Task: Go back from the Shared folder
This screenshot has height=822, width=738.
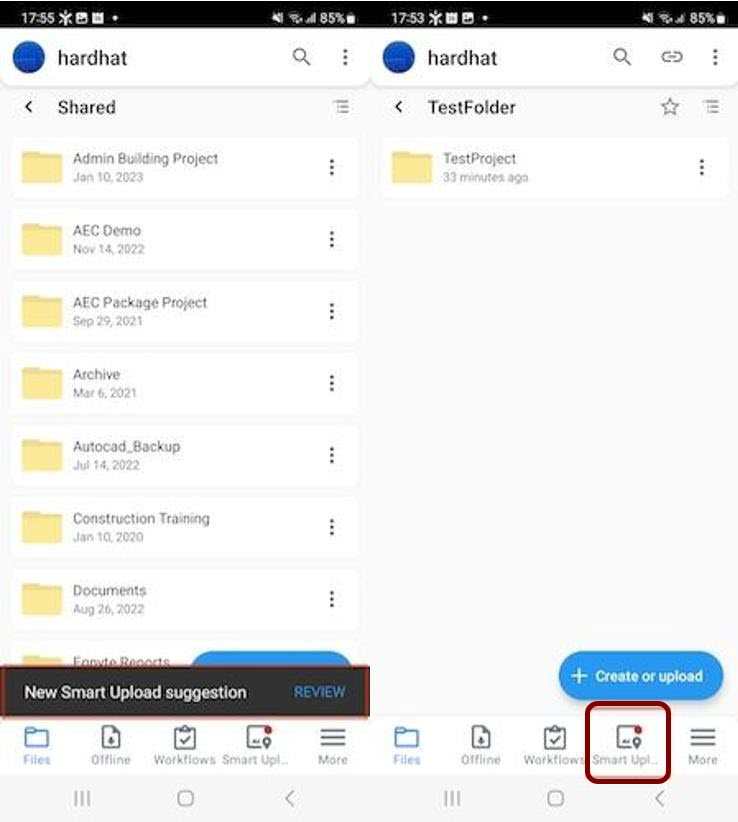Action: pos(29,107)
